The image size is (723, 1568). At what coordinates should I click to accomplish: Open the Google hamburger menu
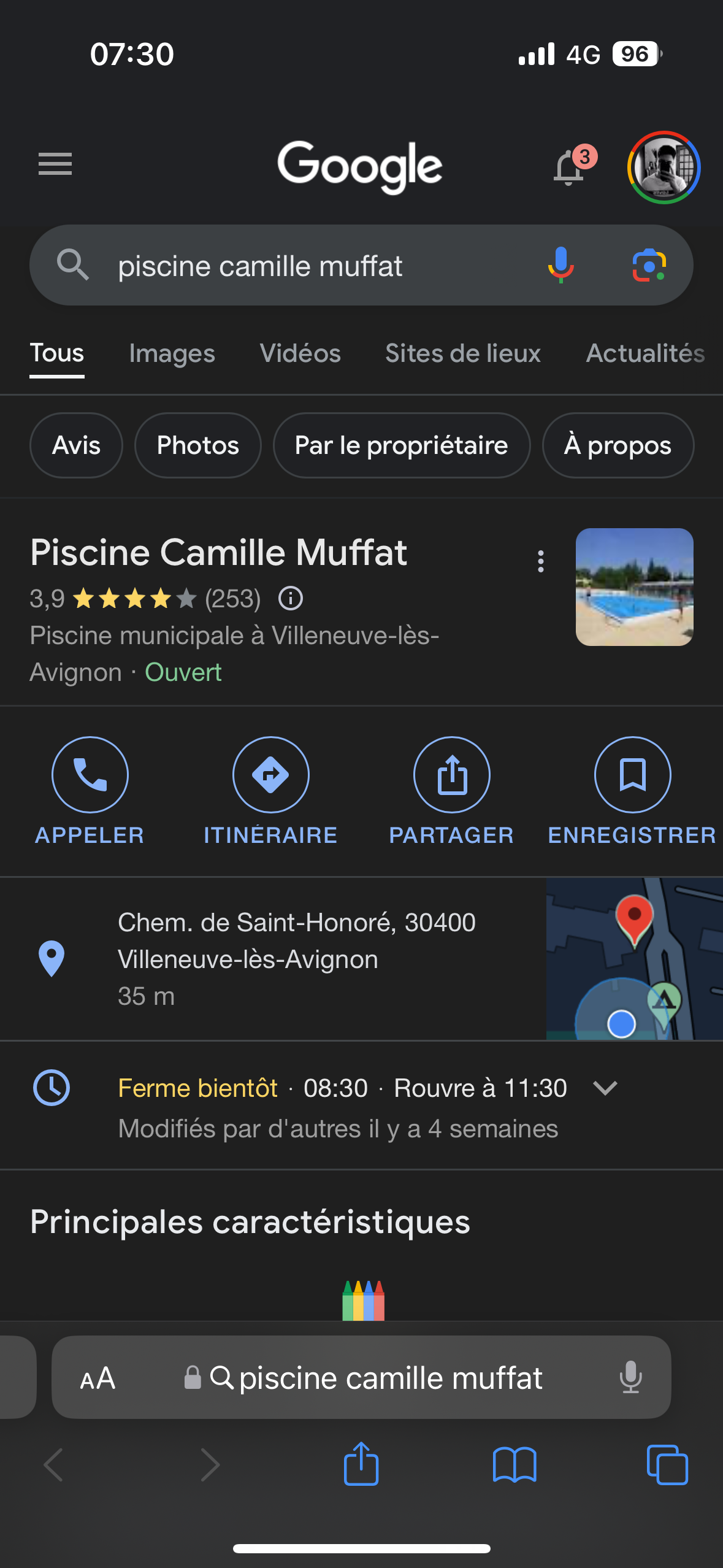point(55,164)
